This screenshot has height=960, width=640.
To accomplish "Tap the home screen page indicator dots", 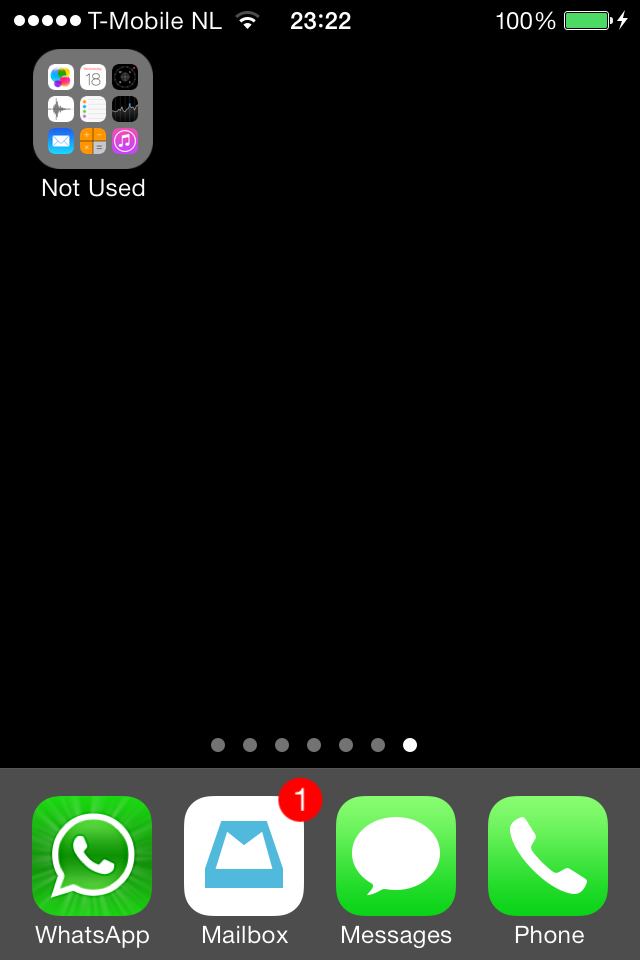I will [314, 745].
